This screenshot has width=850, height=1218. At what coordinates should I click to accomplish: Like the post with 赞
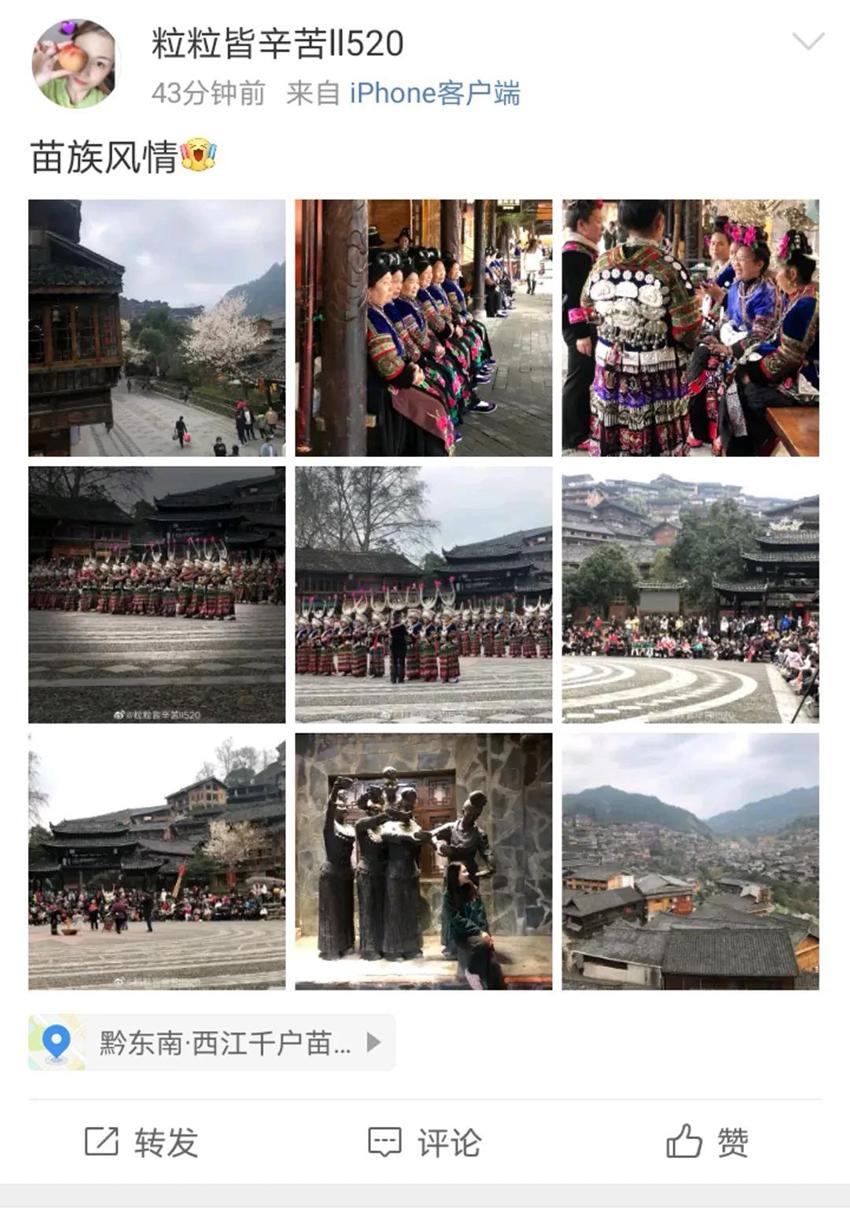(708, 1142)
